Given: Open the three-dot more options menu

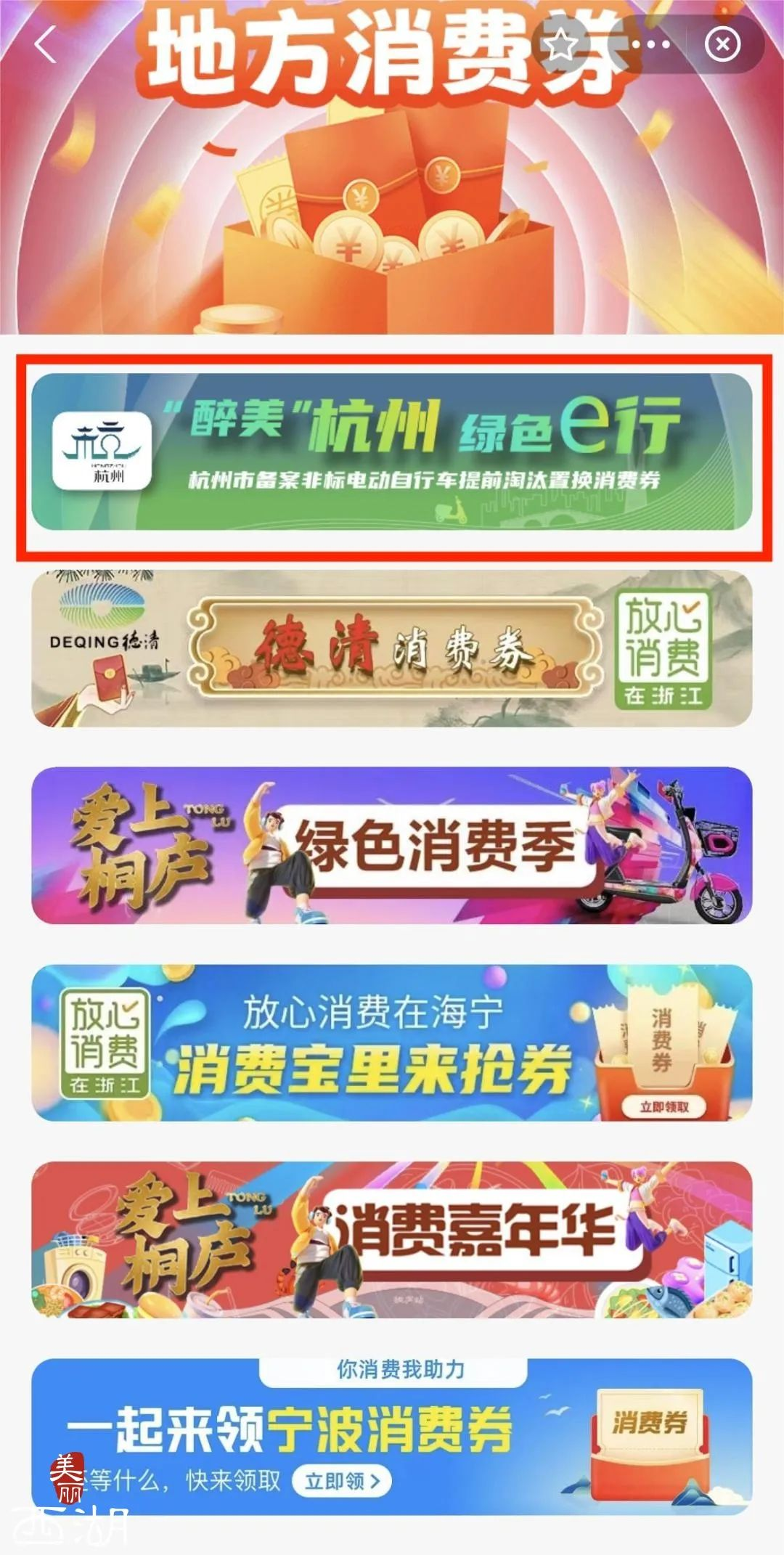Looking at the screenshot, I should [650, 45].
